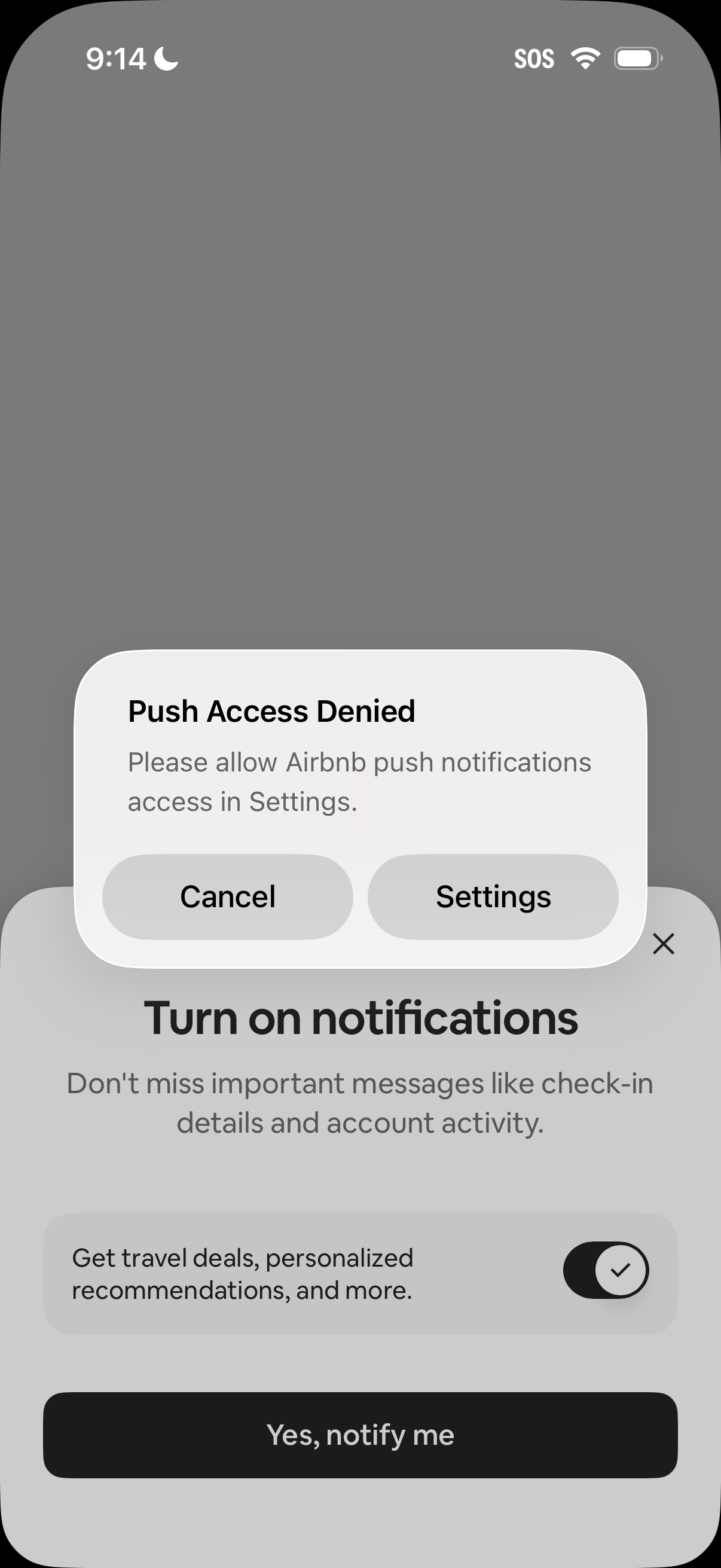Tap the clock in the status bar
The image size is (721, 1568).
click(115, 59)
